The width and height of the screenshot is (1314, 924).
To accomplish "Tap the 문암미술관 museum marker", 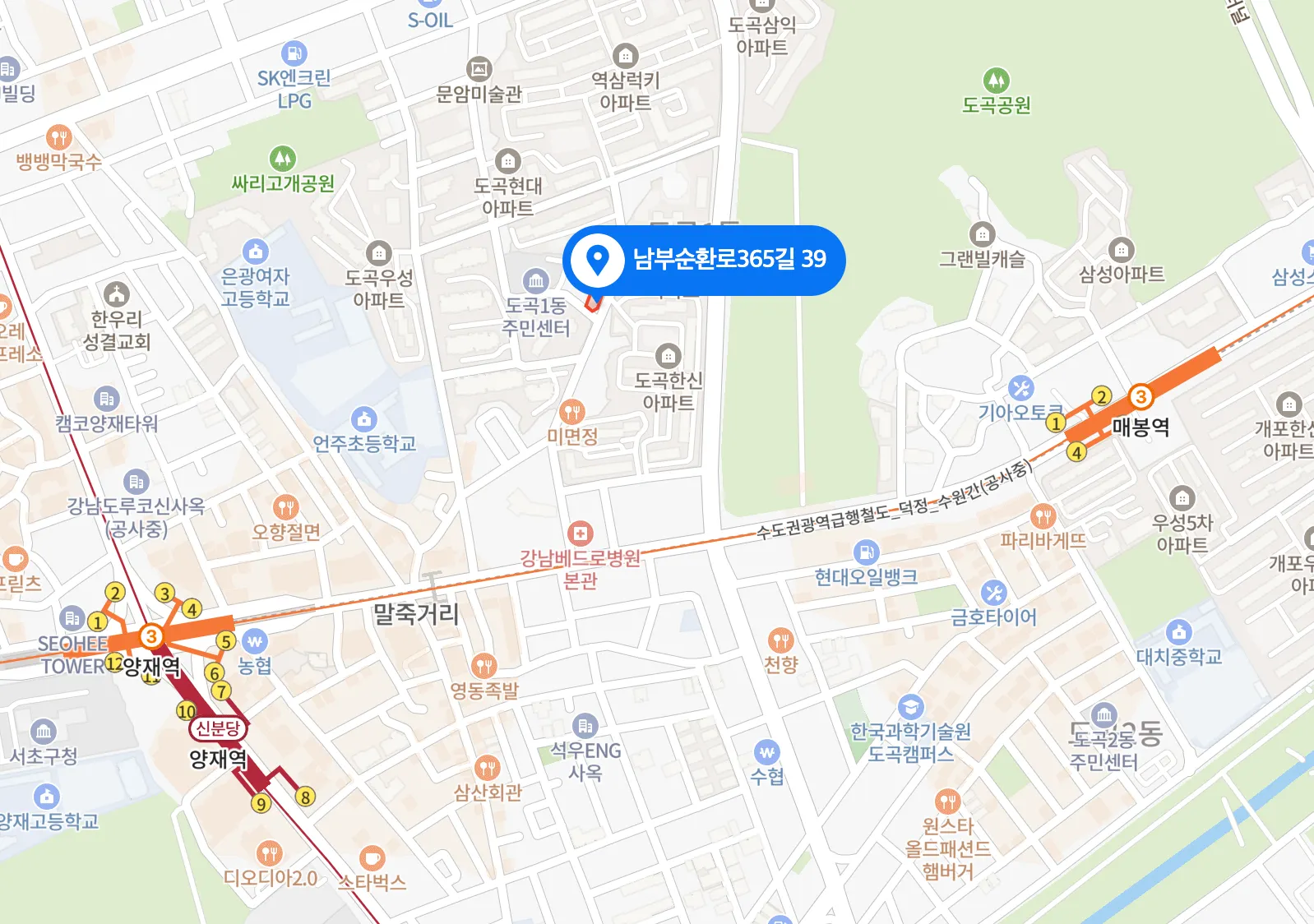I will pos(479,70).
